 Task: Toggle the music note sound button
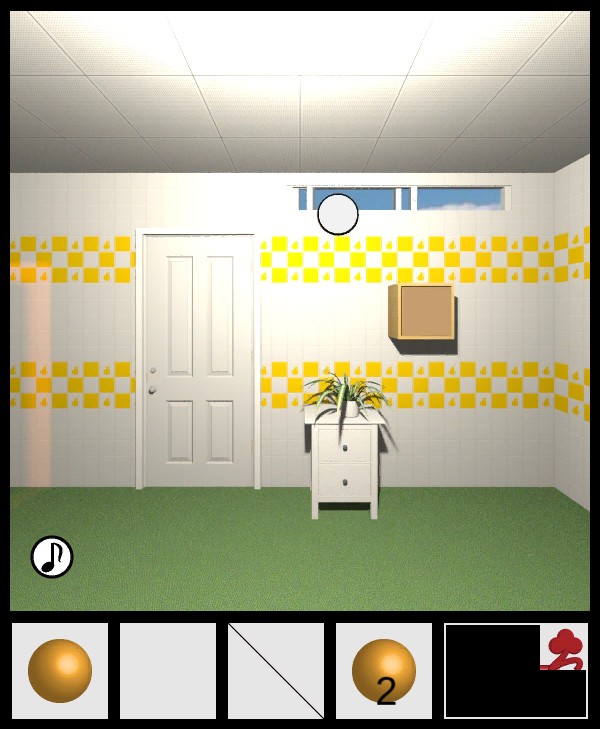click(x=52, y=557)
